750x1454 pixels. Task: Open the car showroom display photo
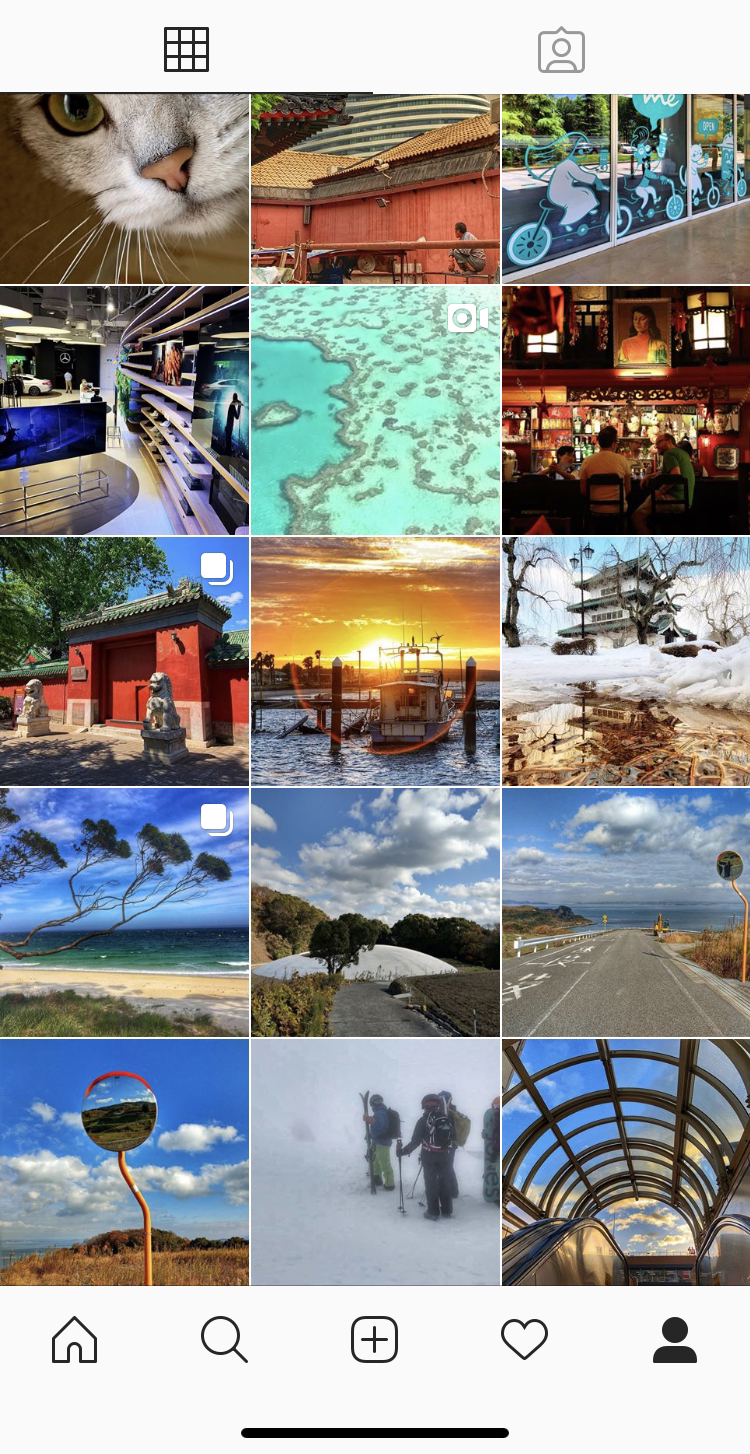124,410
